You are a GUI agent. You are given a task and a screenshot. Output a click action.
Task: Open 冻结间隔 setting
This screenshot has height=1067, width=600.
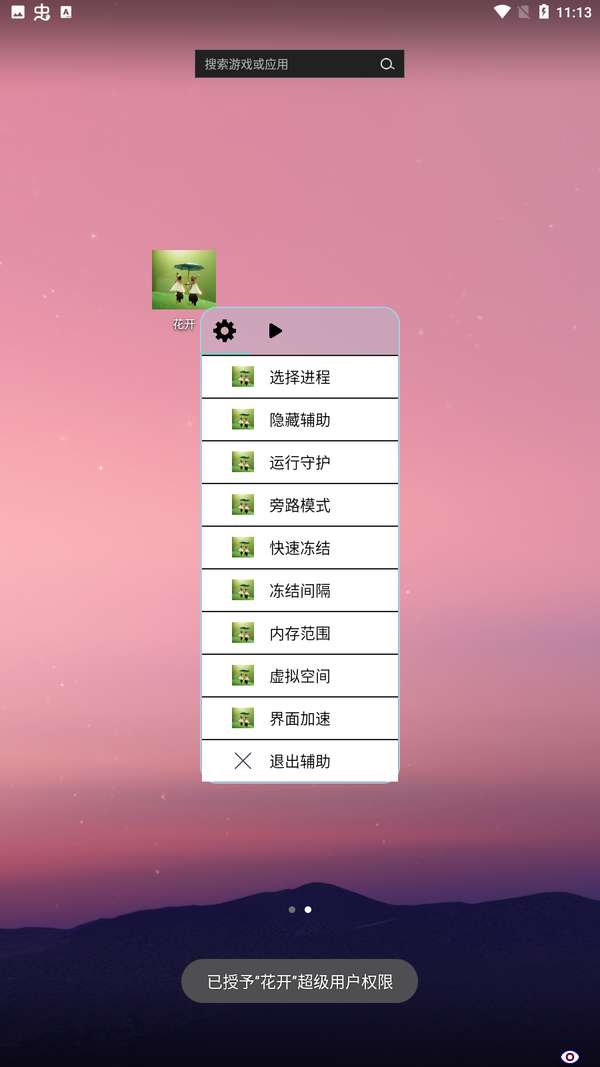[x=299, y=590]
